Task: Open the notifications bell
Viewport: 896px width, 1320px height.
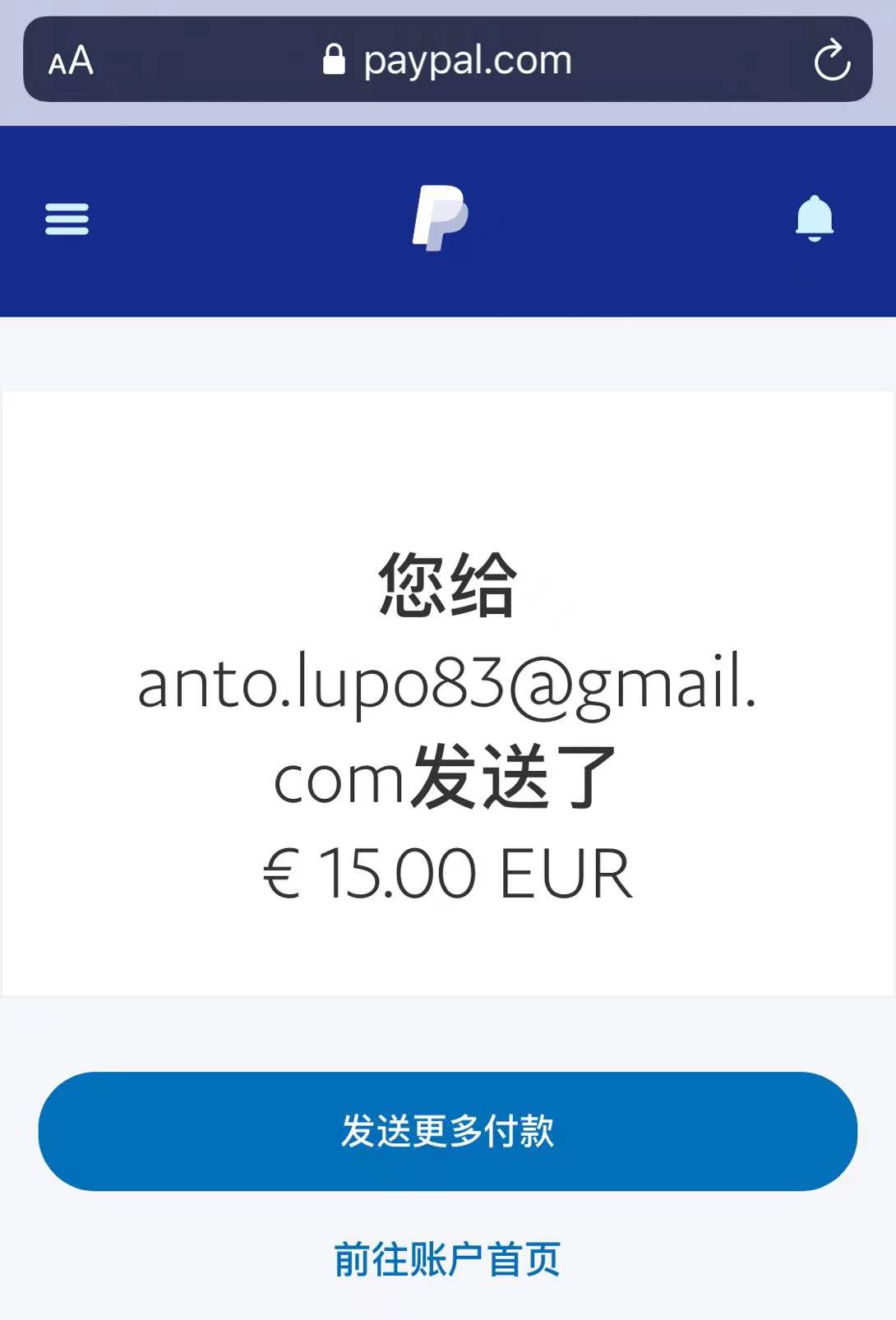Action: [814, 219]
